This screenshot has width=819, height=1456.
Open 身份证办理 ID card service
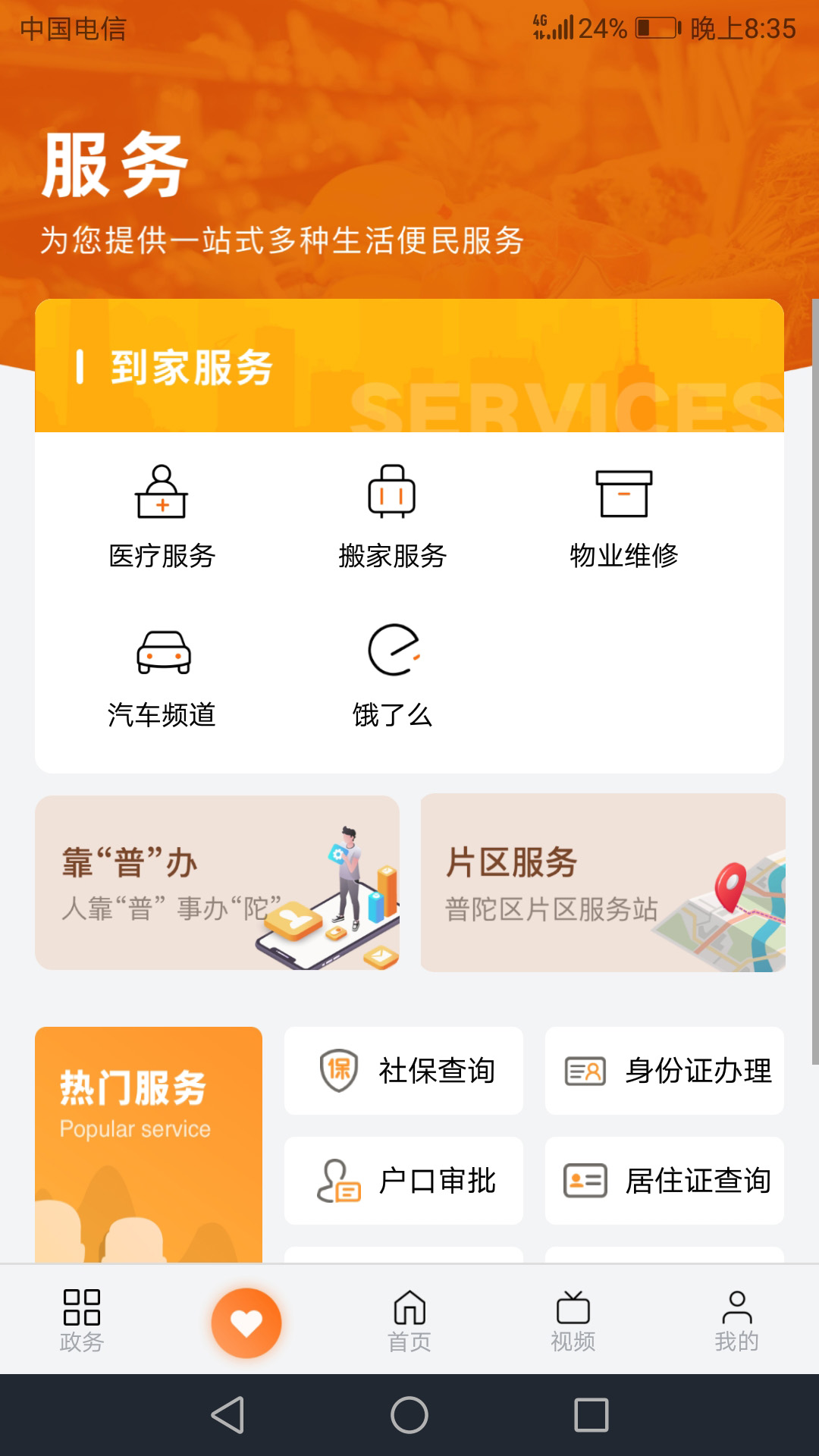point(664,1071)
